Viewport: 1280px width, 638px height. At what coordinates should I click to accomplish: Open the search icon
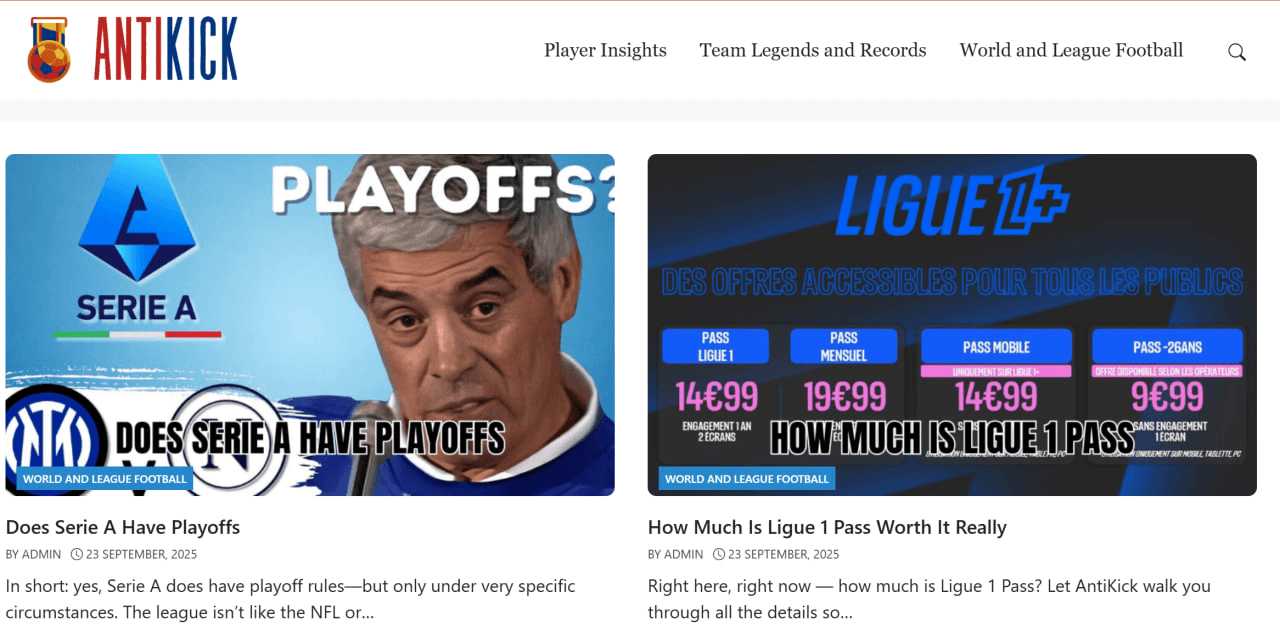pos(1237,52)
